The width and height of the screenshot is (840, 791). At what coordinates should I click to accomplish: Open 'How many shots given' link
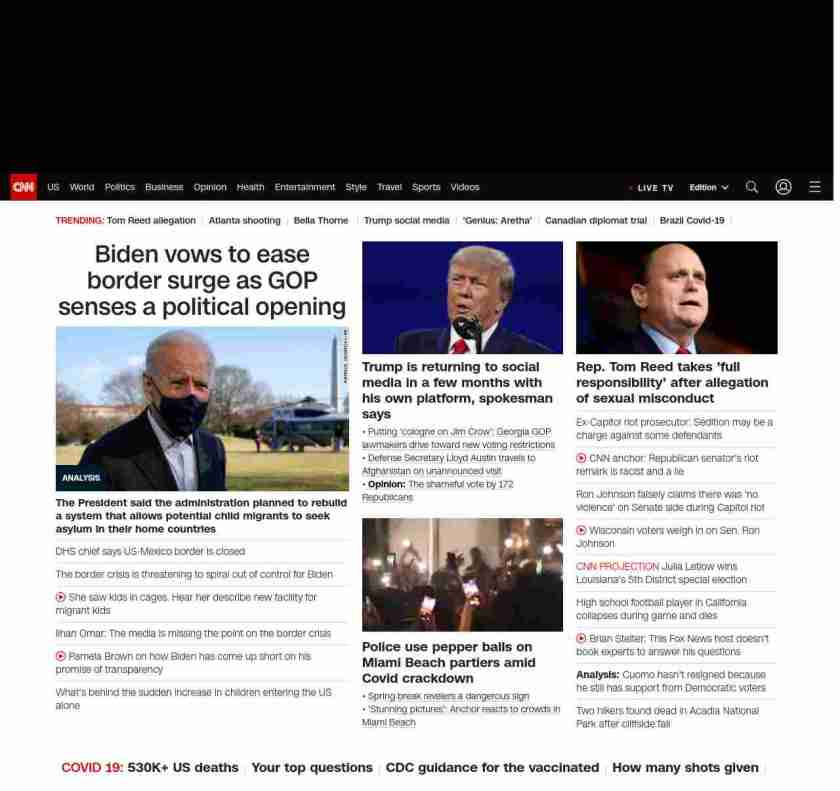685,768
